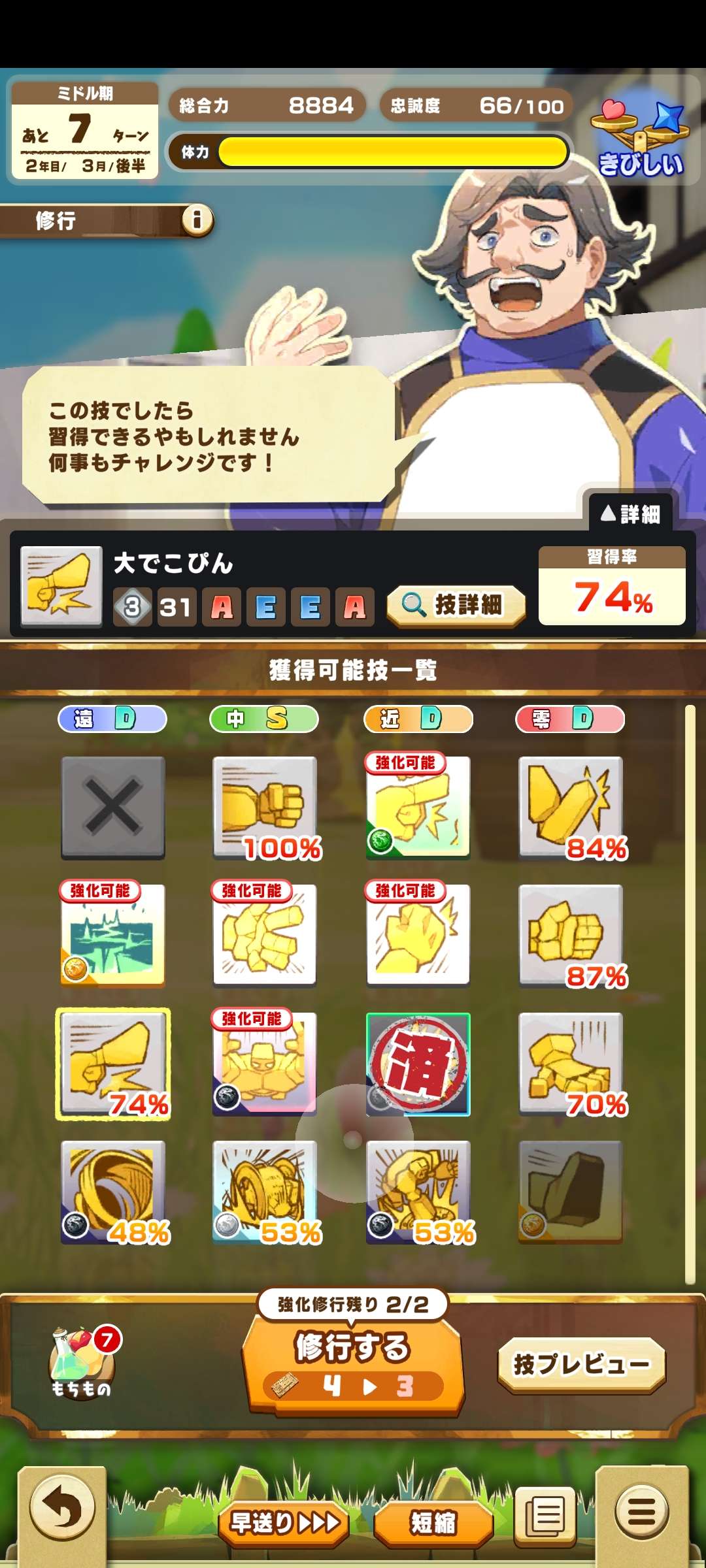This screenshot has width=706, height=1568.
Task: Open 技詳細 skill details
Action: (x=456, y=606)
